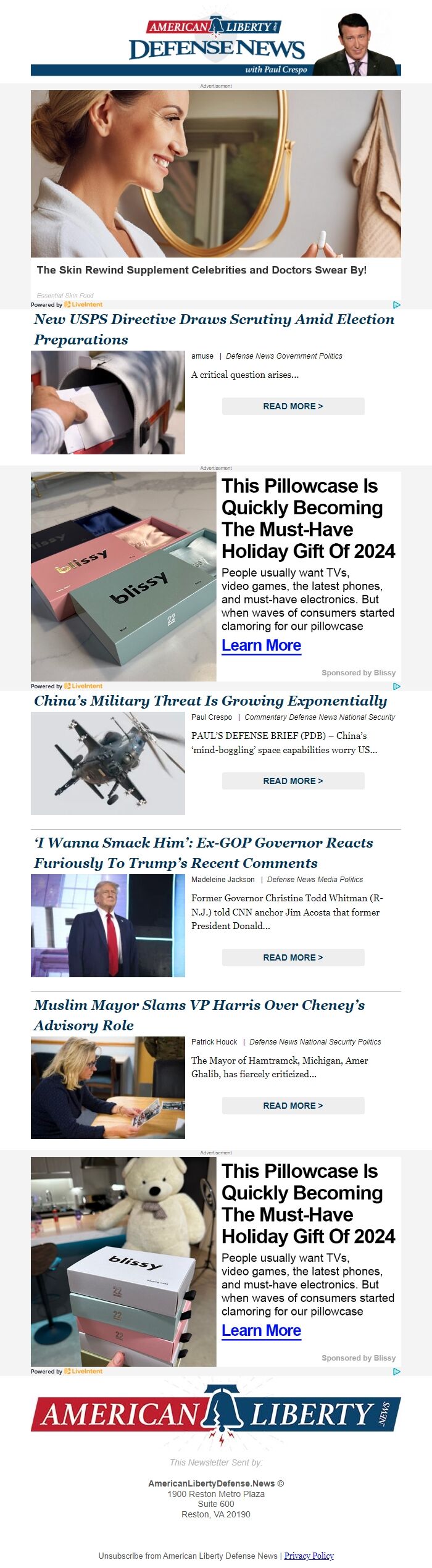Tap READ MORE under Muslim Mayor article

293,1106
